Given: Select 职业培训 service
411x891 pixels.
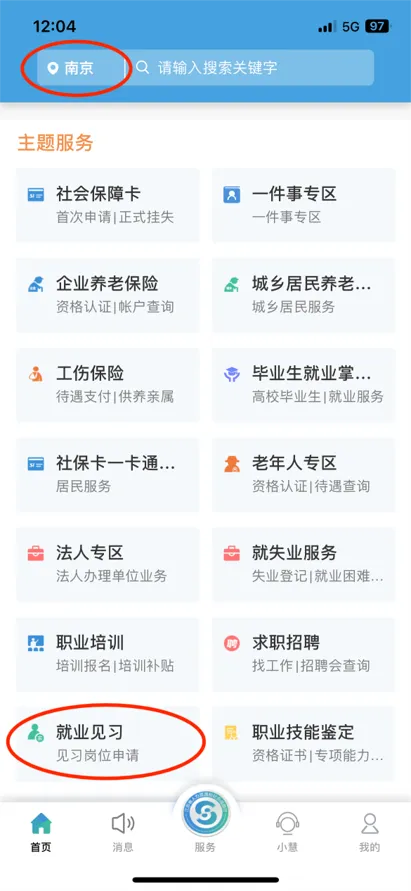Looking at the screenshot, I should point(108,654).
